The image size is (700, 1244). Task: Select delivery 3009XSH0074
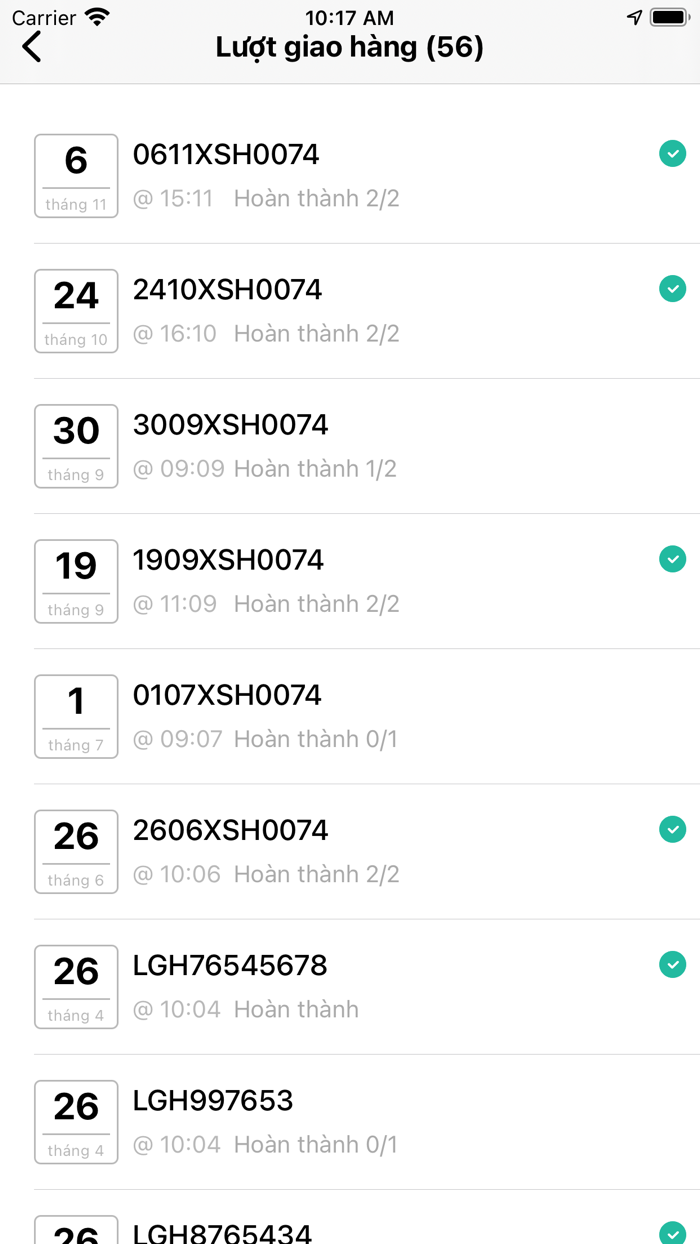click(350, 446)
